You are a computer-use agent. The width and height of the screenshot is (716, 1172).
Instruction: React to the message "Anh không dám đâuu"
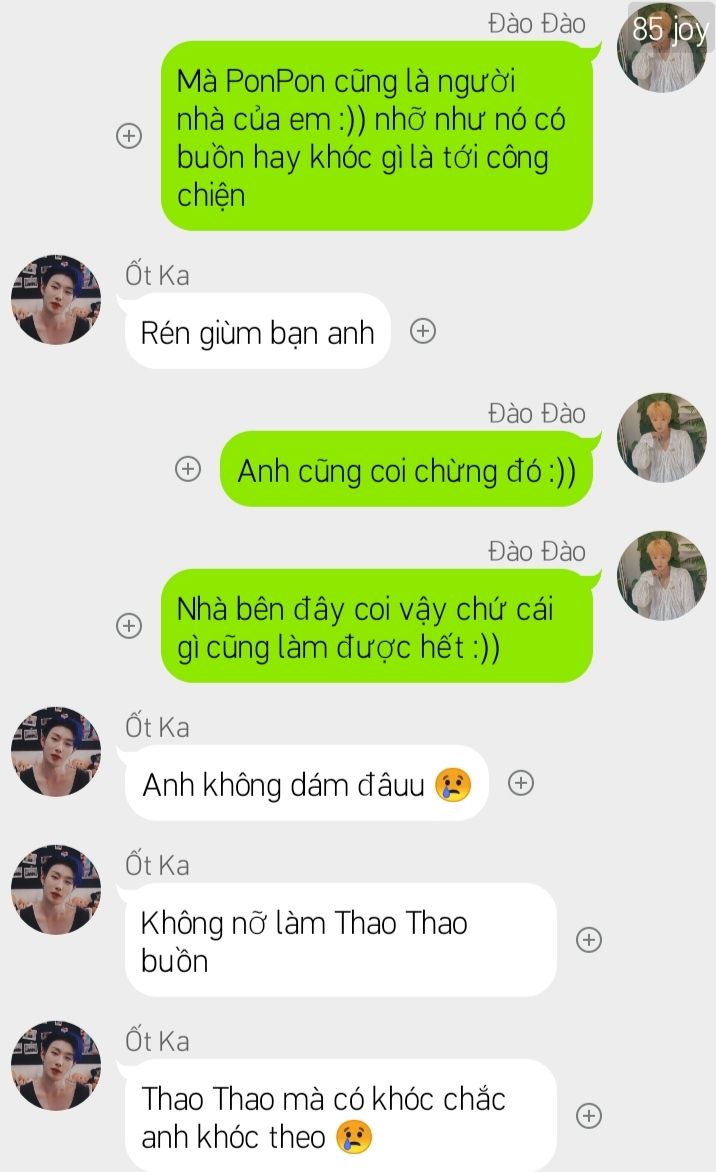(520, 784)
